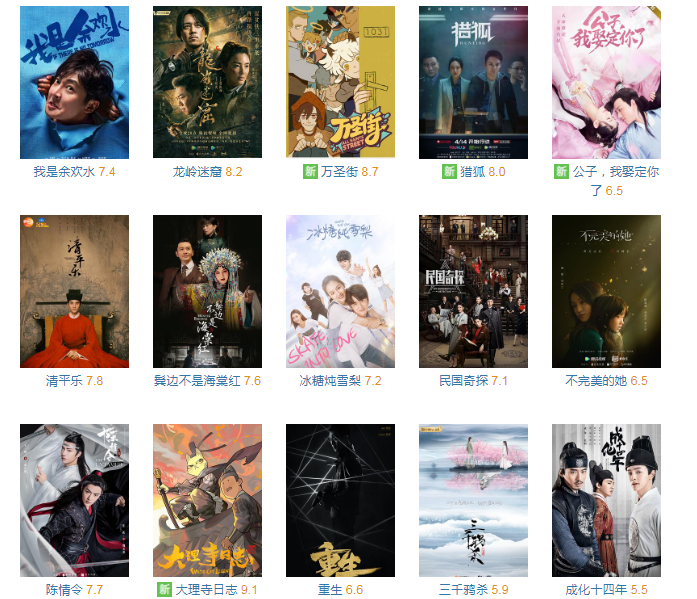Tap the 重生 poster
This screenshot has width=697, height=599.
point(340,500)
